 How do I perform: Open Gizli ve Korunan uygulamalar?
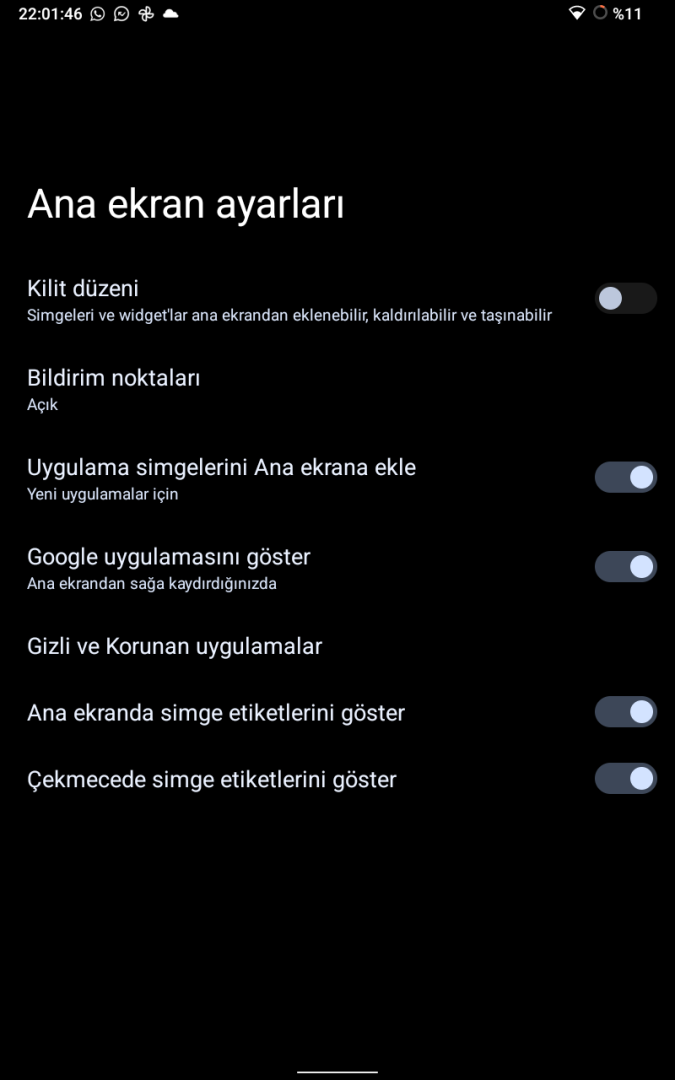(175, 646)
